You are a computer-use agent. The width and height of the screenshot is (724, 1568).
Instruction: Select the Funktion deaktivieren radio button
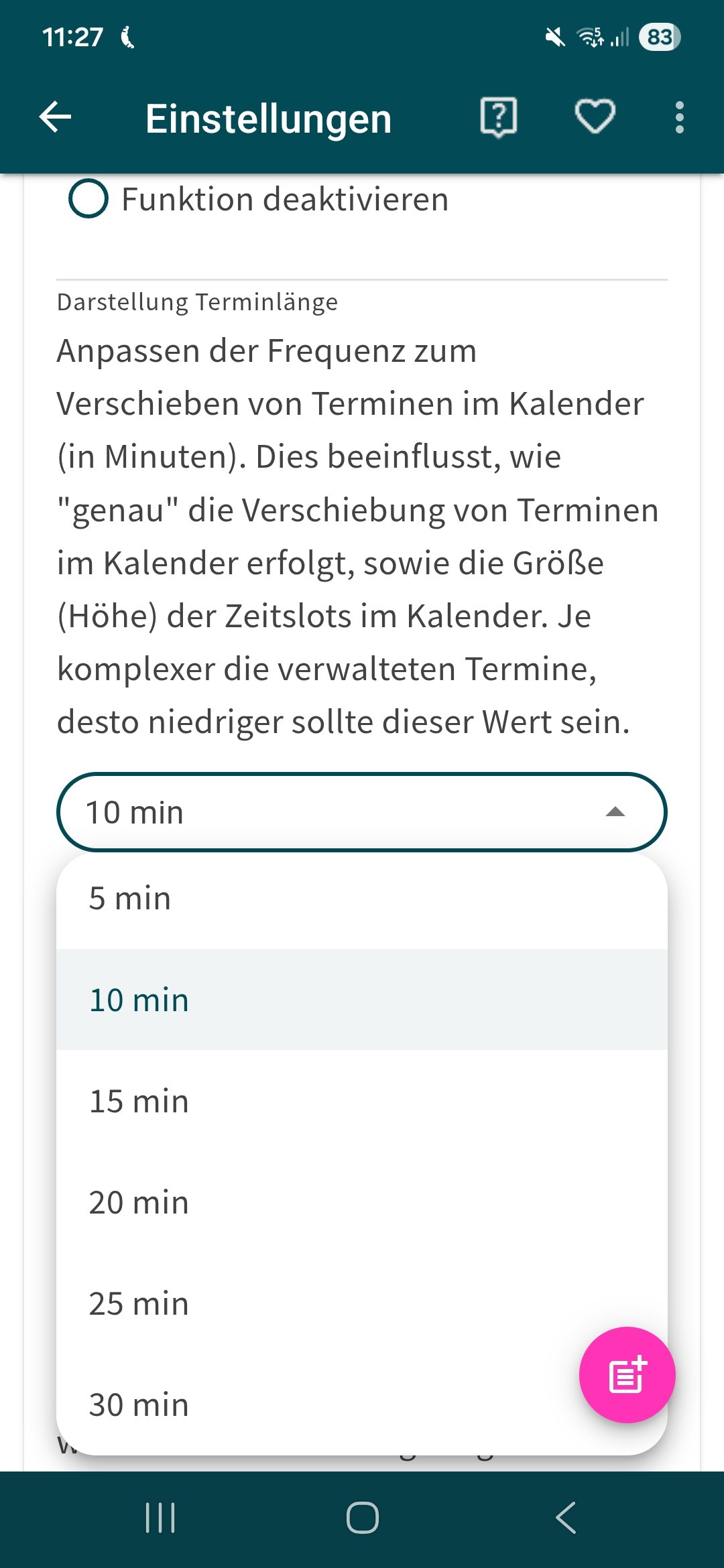click(x=88, y=199)
